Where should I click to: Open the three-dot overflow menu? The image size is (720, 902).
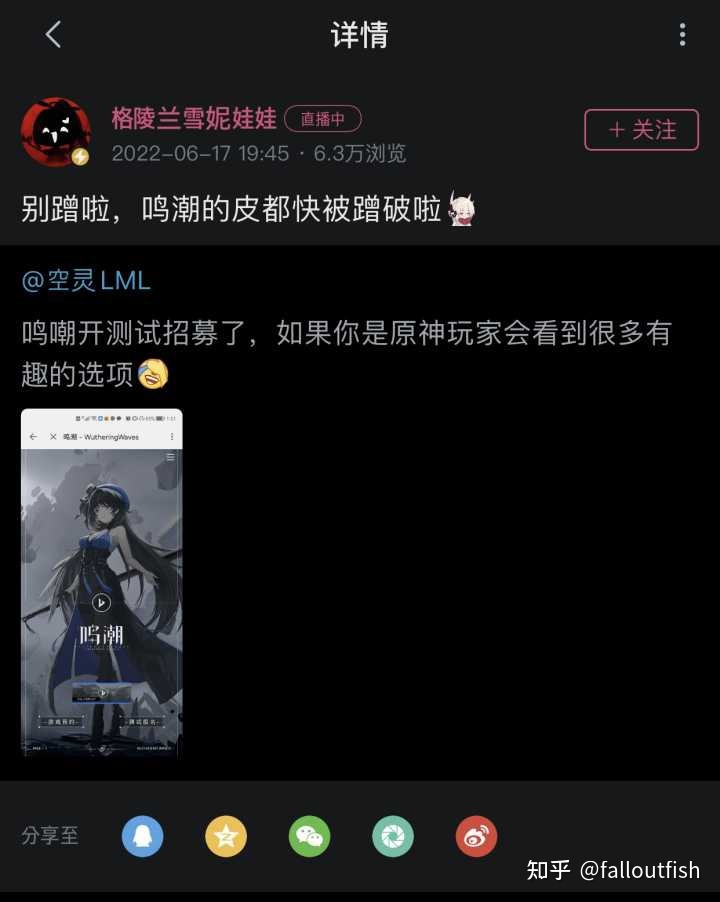(x=683, y=35)
